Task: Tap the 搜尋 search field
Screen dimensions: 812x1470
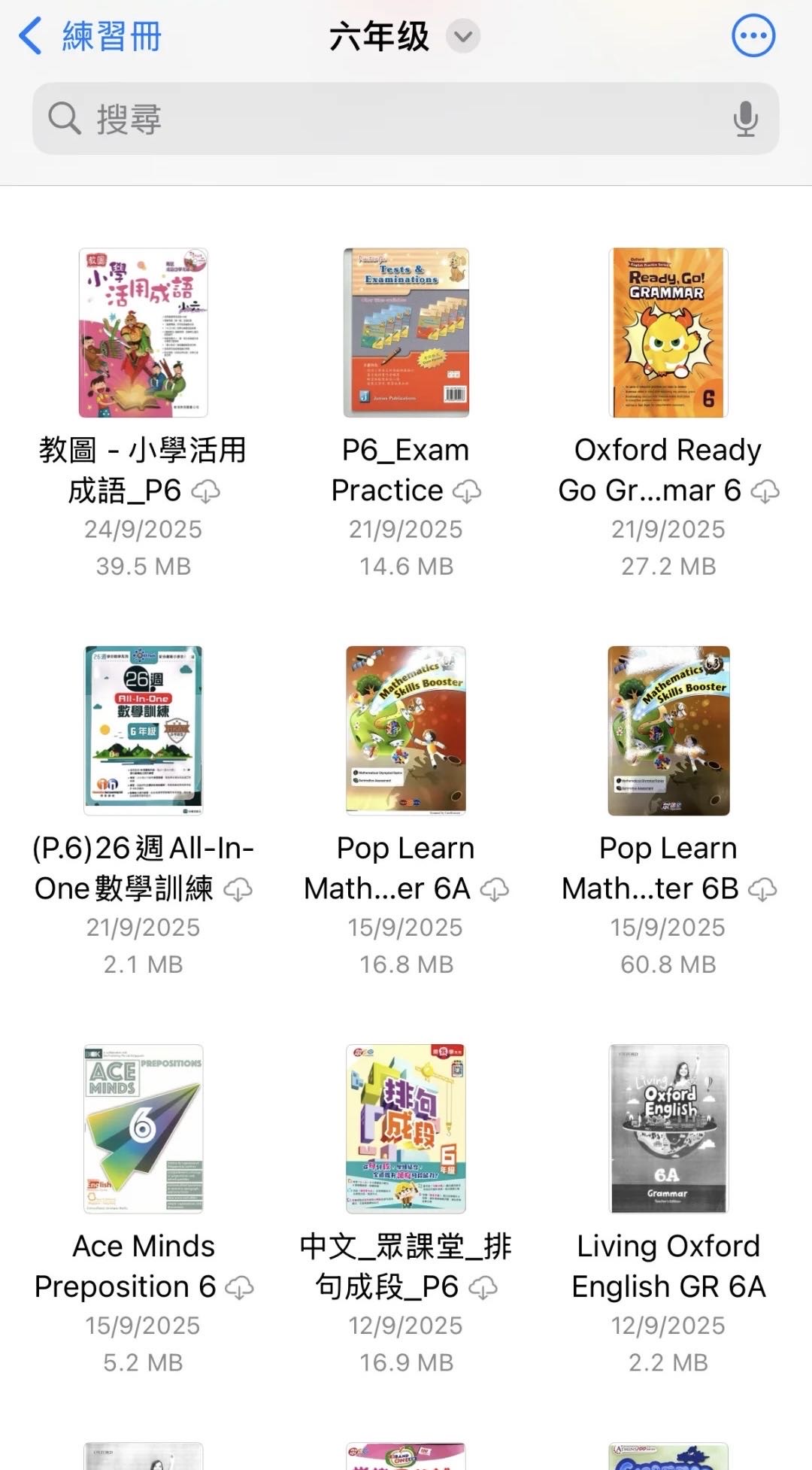Action: tap(376, 119)
